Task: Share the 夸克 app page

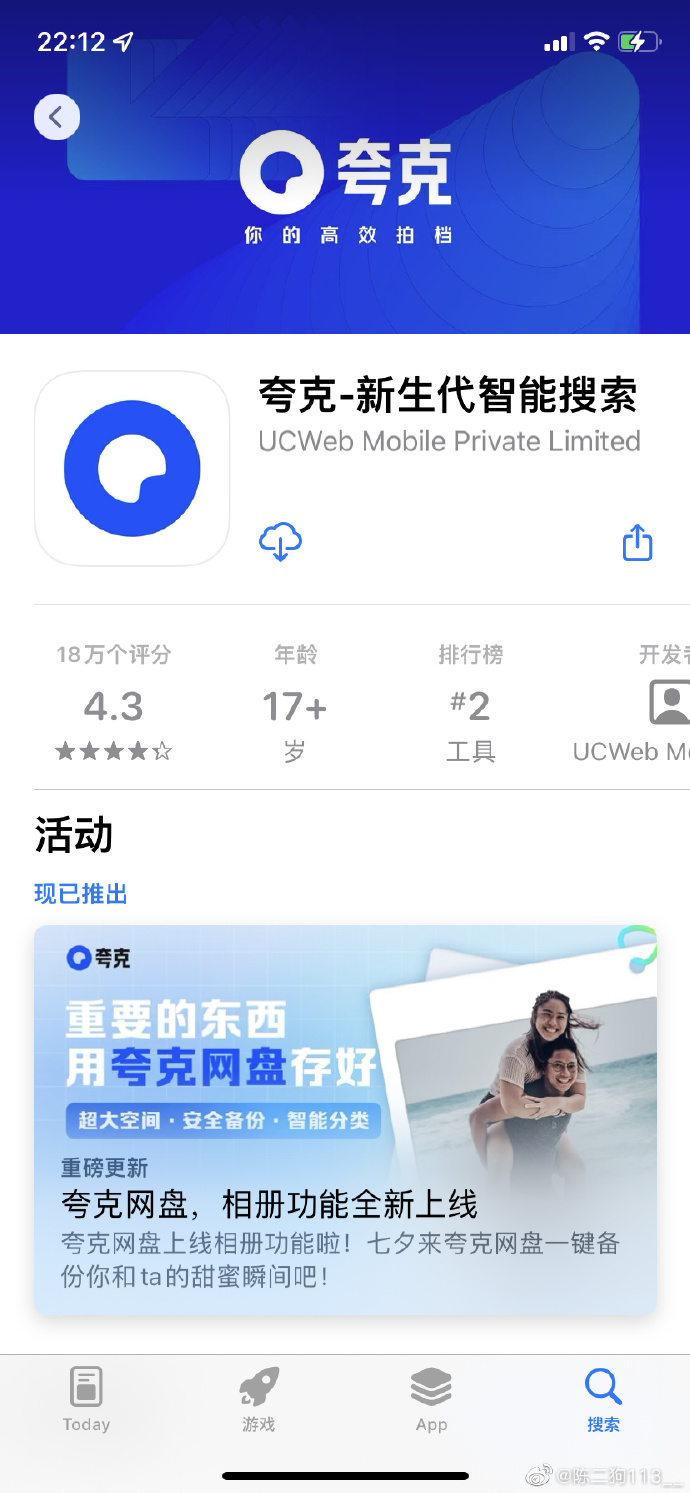Action: [x=637, y=542]
